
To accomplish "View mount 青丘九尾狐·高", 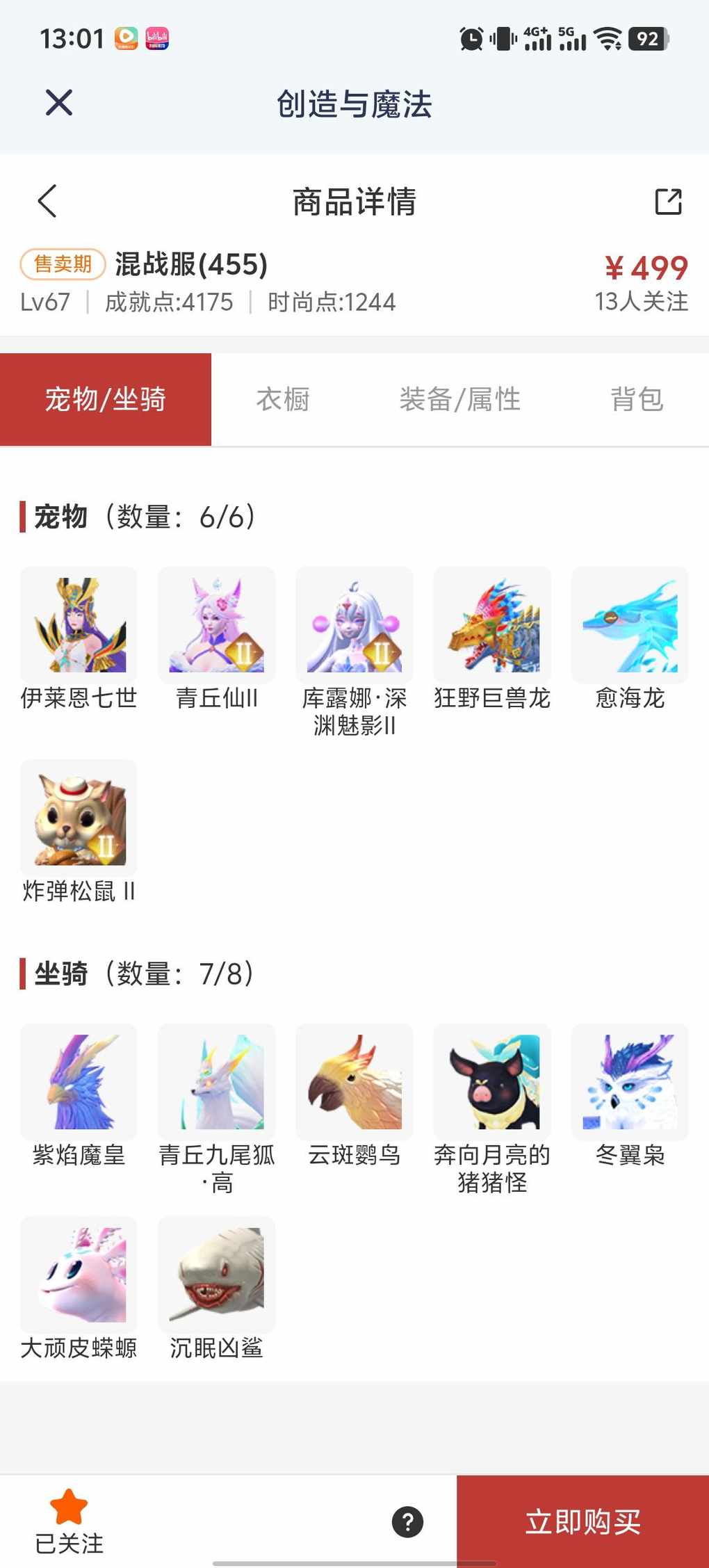I will click(216, 1082).
